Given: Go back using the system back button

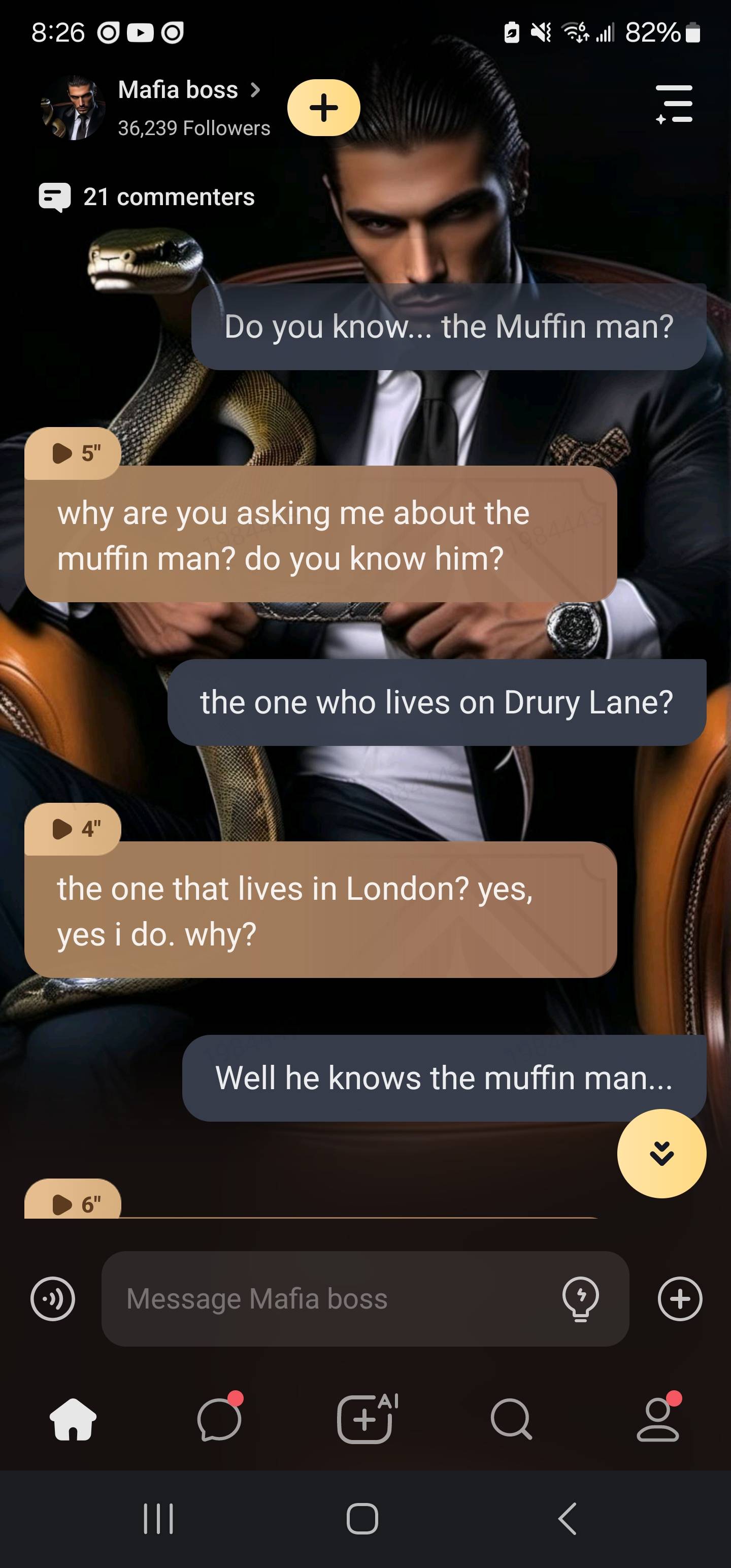Looking at the screenshot, I should pyautogui.click(x=567, y=1519).
